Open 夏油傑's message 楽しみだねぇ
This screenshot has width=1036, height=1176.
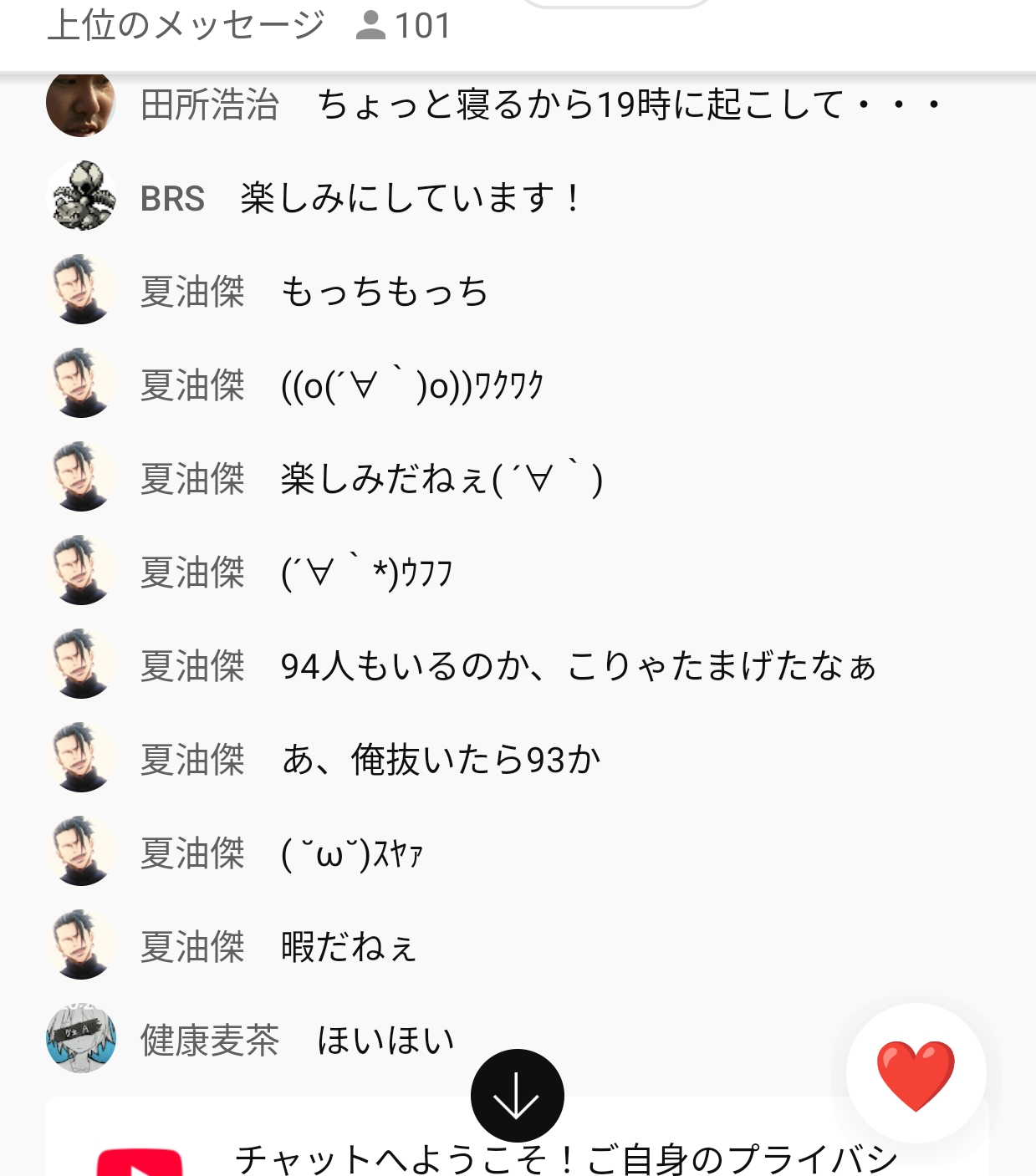pyautogui.click(x=441, y=480)
